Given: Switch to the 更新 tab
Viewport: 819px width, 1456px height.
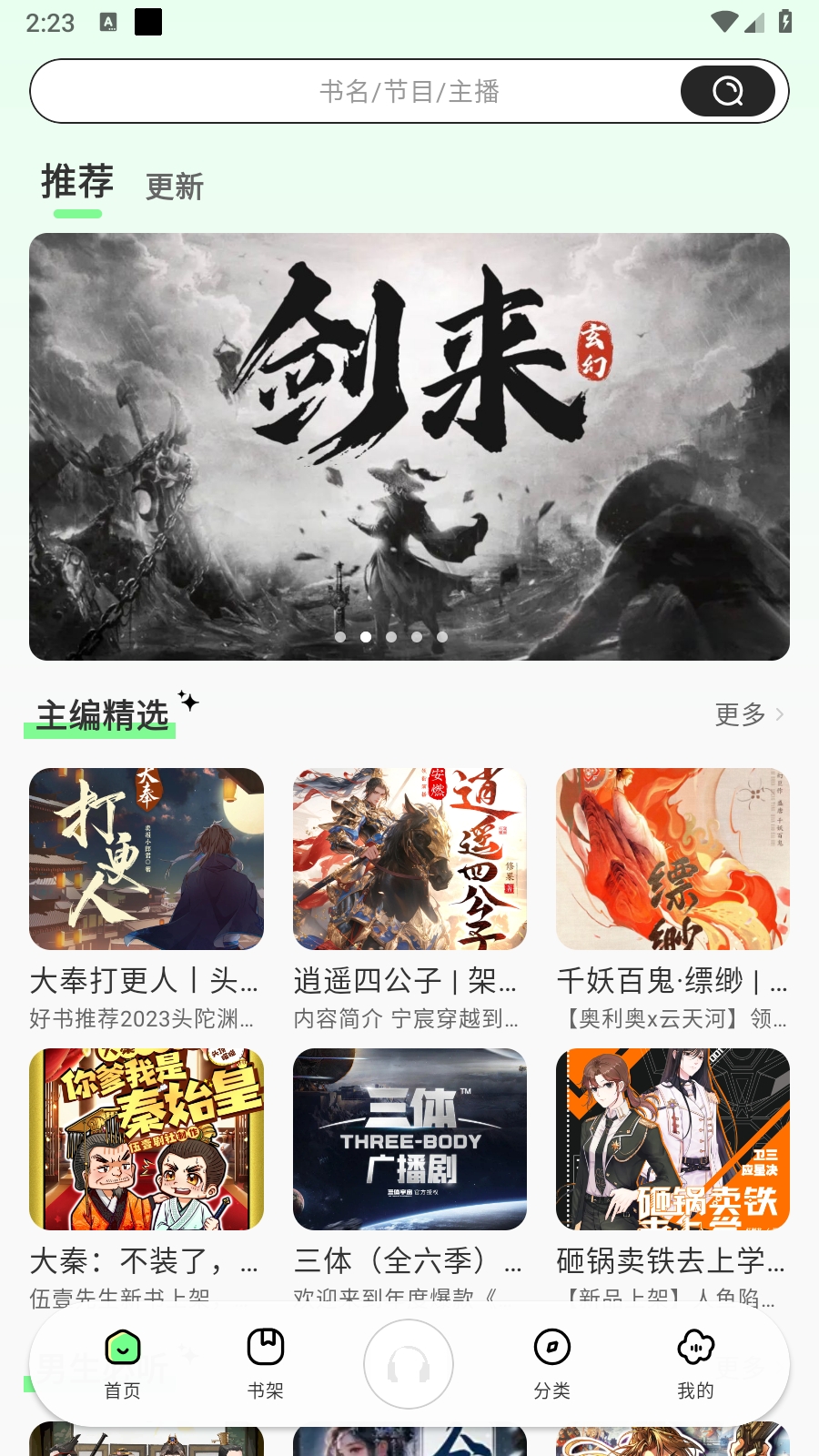Looking at the screenshot, I should click(175, 187).
